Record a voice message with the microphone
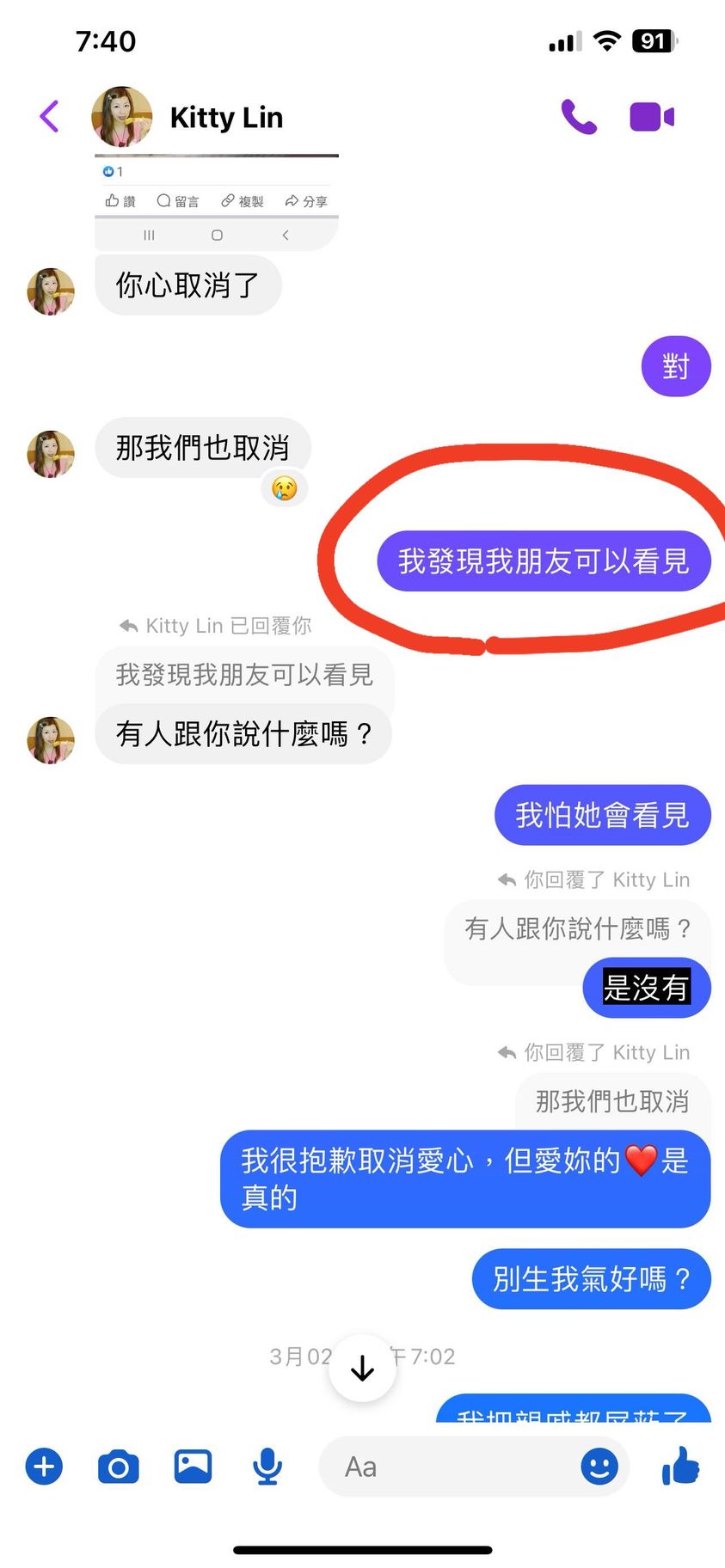The width and height of the screenshot is (725, 1568). (267, 1466)
